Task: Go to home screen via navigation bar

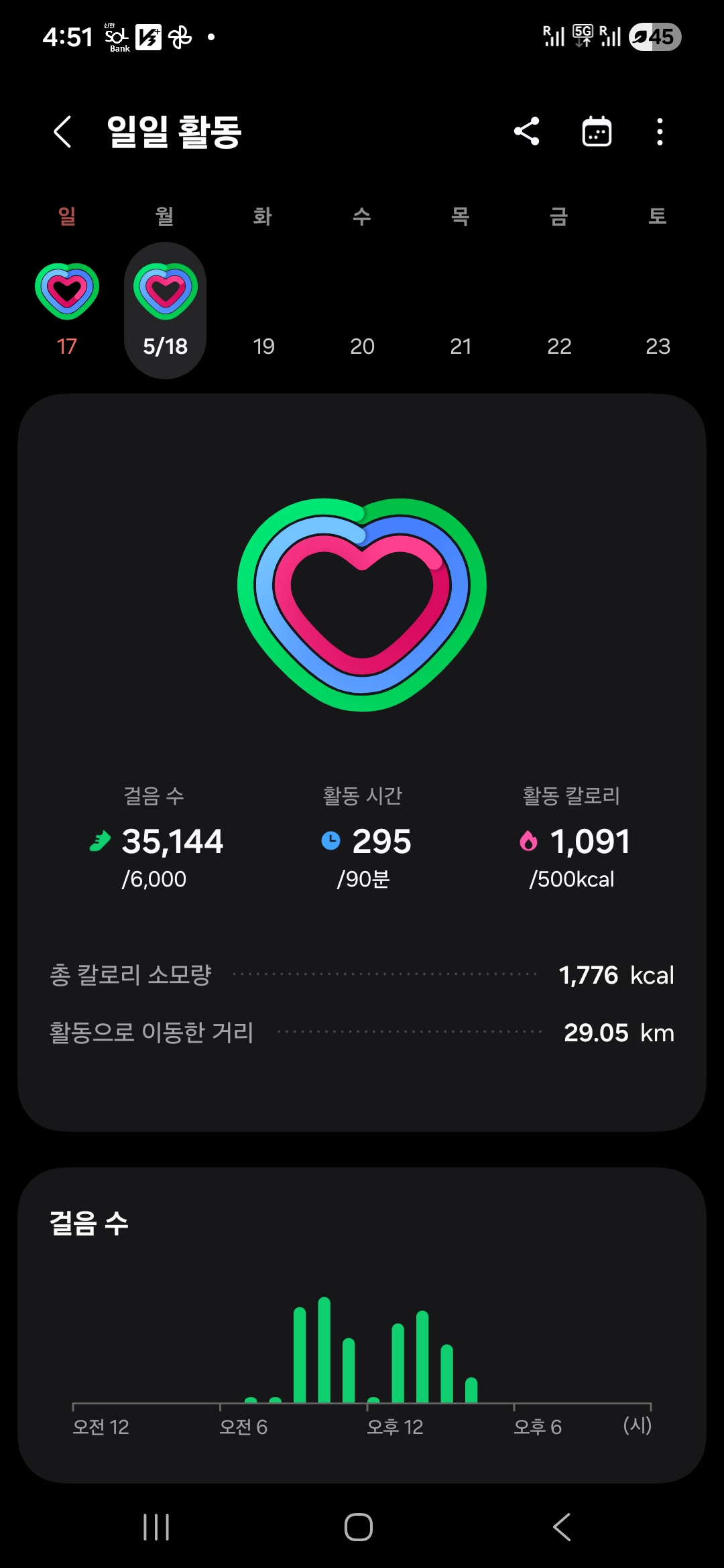Action: (359, 1527)
